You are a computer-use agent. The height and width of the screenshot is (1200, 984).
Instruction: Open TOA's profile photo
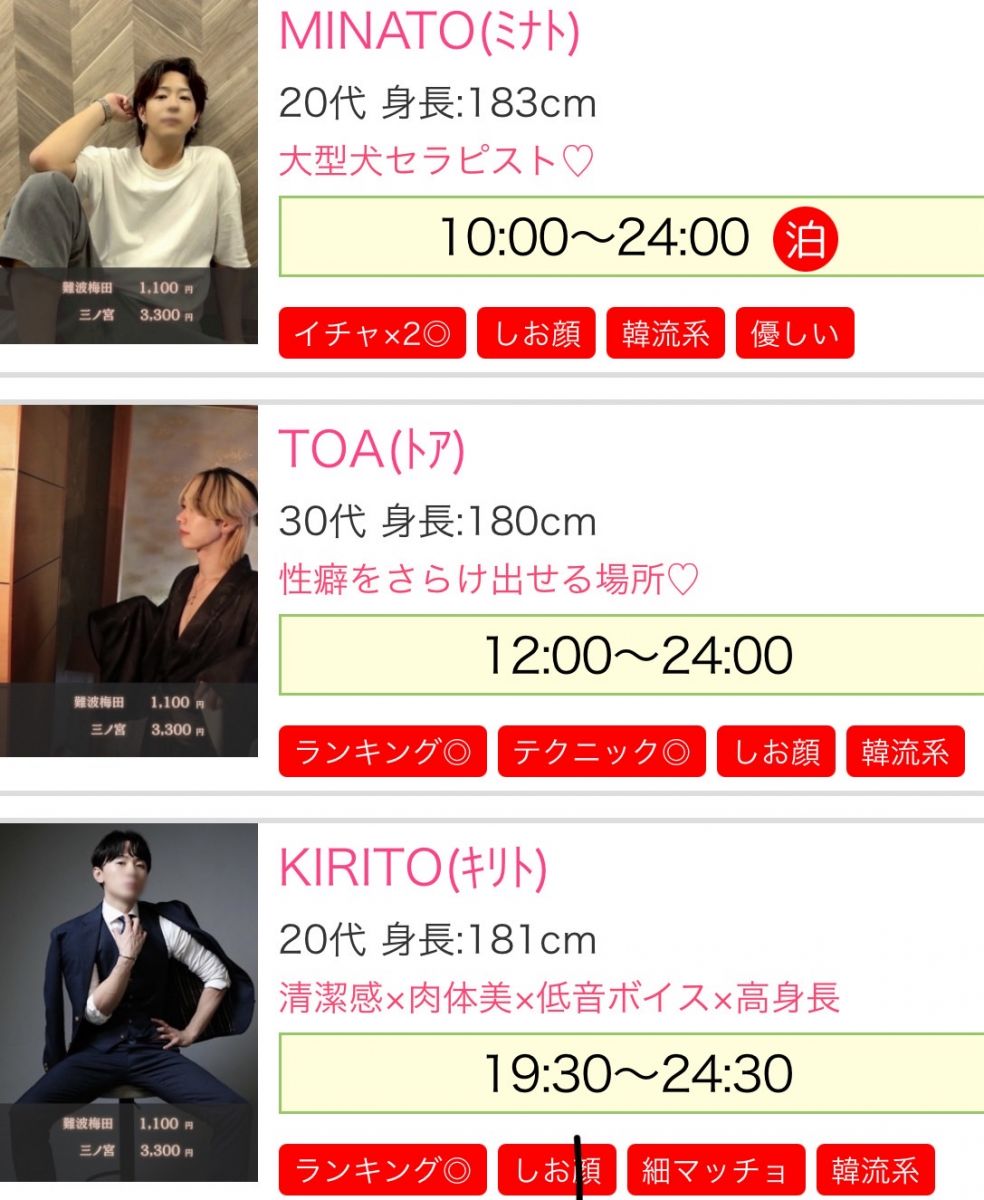pyautogui.click(x=128, y=580)
